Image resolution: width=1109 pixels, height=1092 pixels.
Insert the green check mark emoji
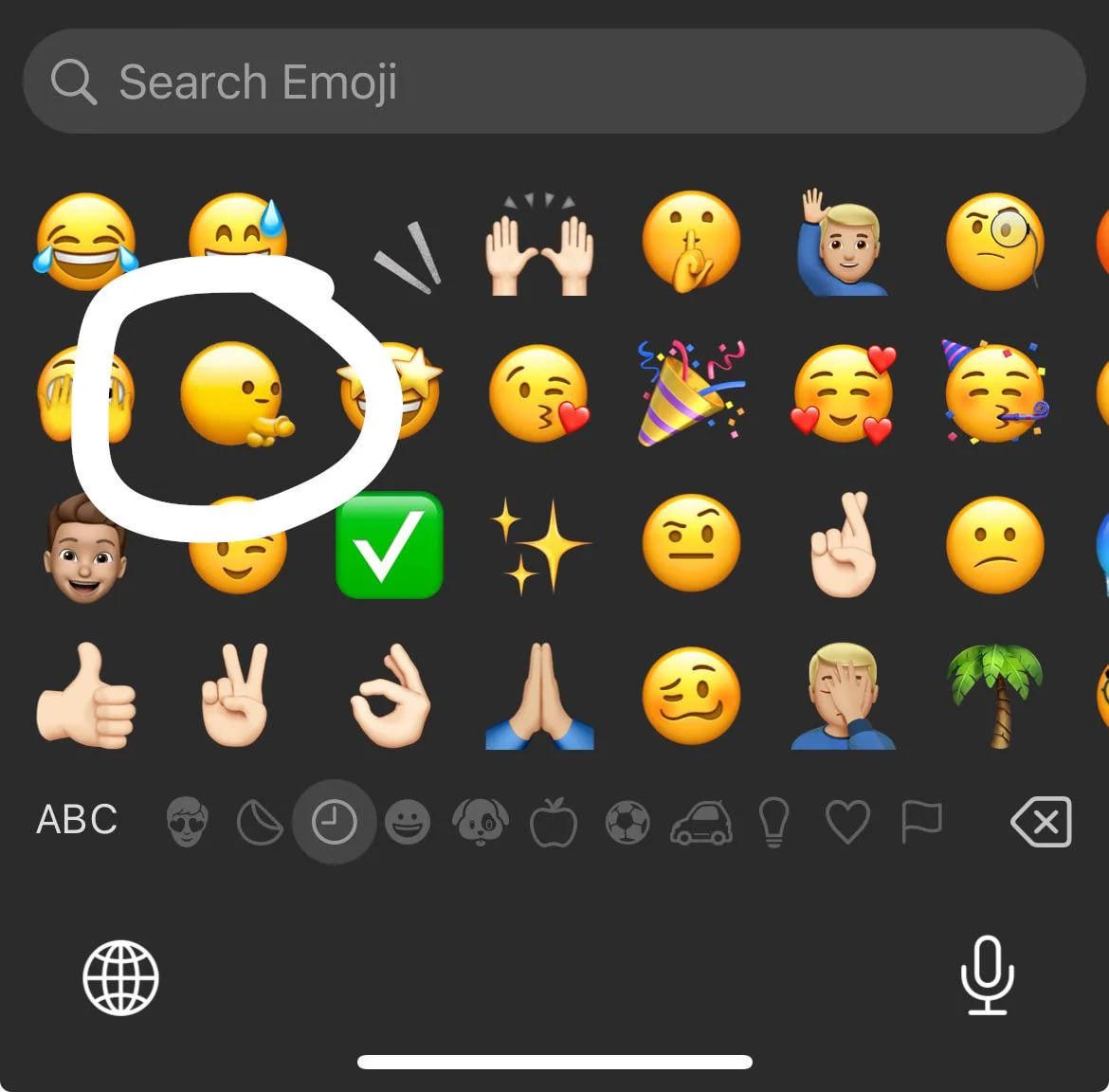pos(389,546)
